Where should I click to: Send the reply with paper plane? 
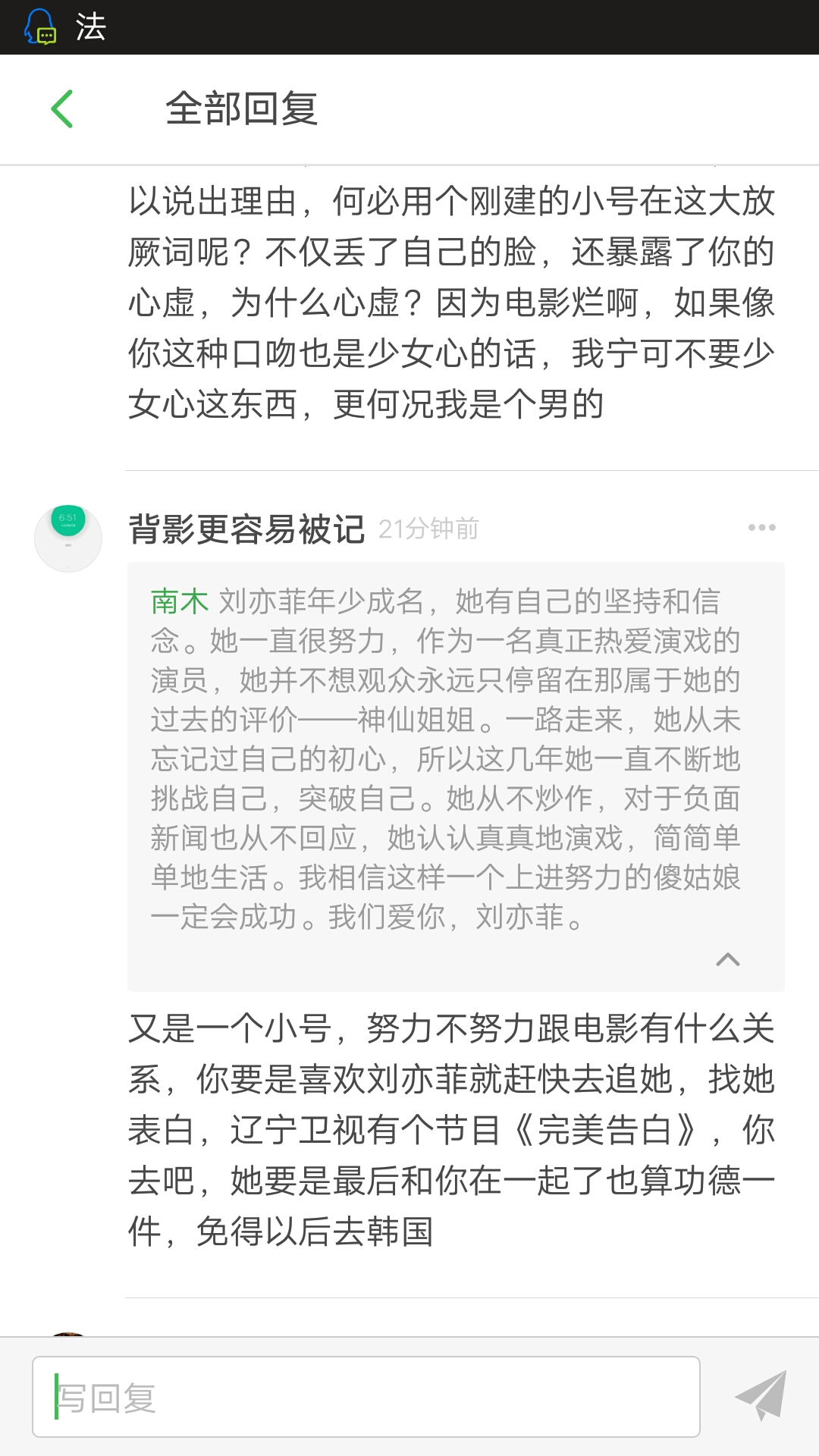click(x=761, y=1396)
